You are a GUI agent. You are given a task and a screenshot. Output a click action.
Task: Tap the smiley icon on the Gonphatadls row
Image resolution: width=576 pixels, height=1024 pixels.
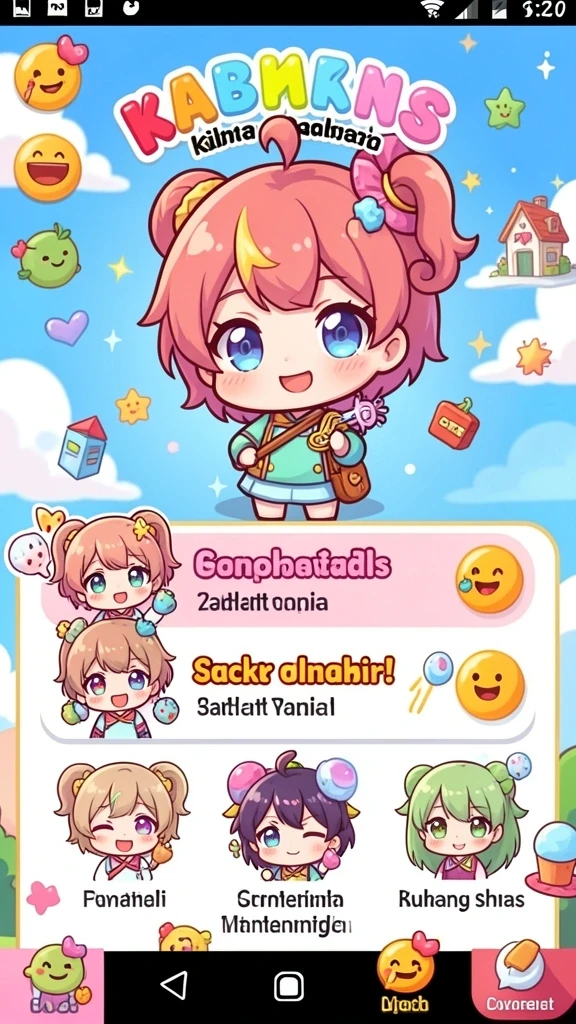[x=490, y=579]
